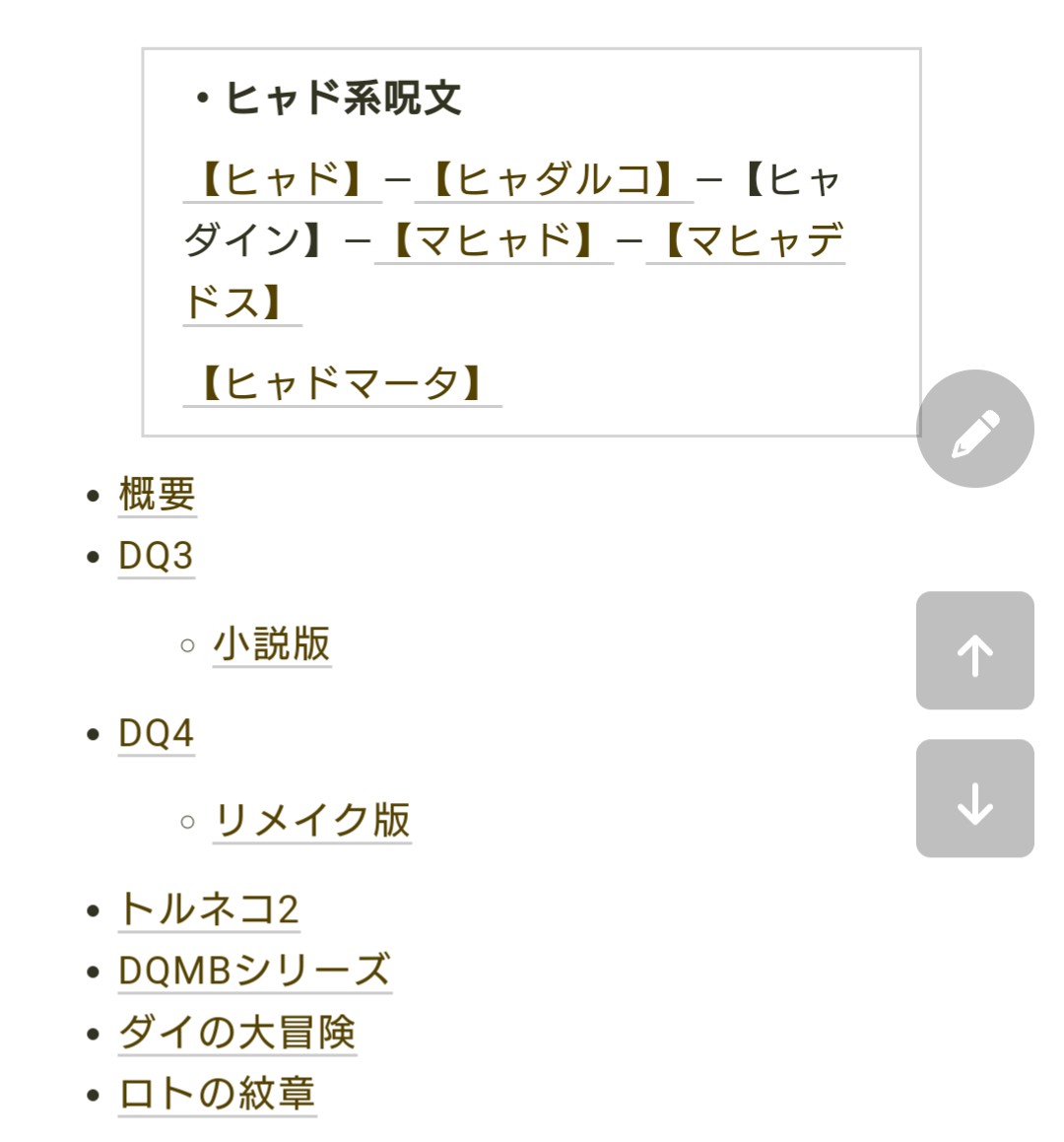The image size is (1064, 1142).
Task: Go to the トルネコ2 section
Action: coord(209,909)
